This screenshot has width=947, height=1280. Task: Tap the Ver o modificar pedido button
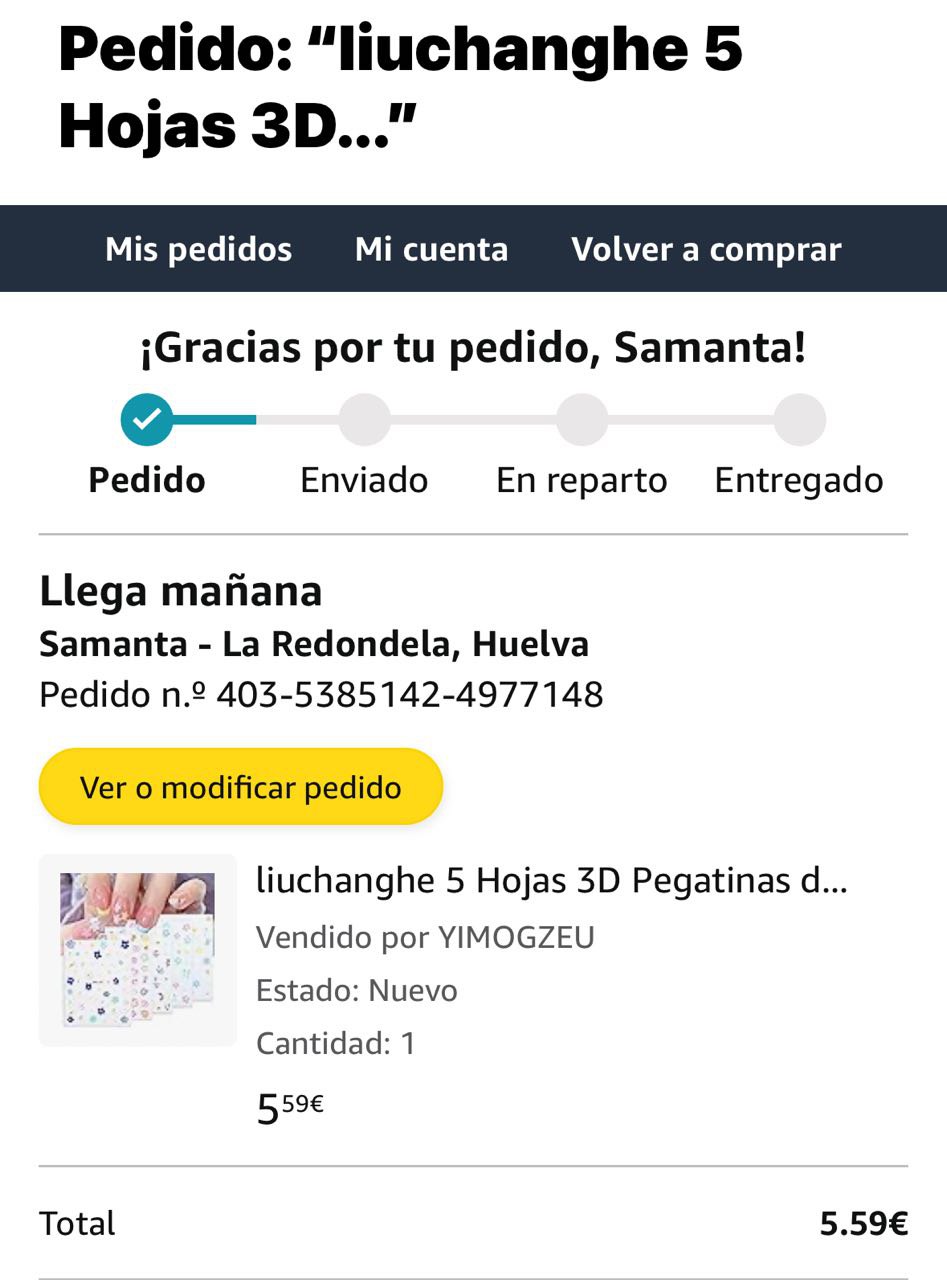(240, 787)
